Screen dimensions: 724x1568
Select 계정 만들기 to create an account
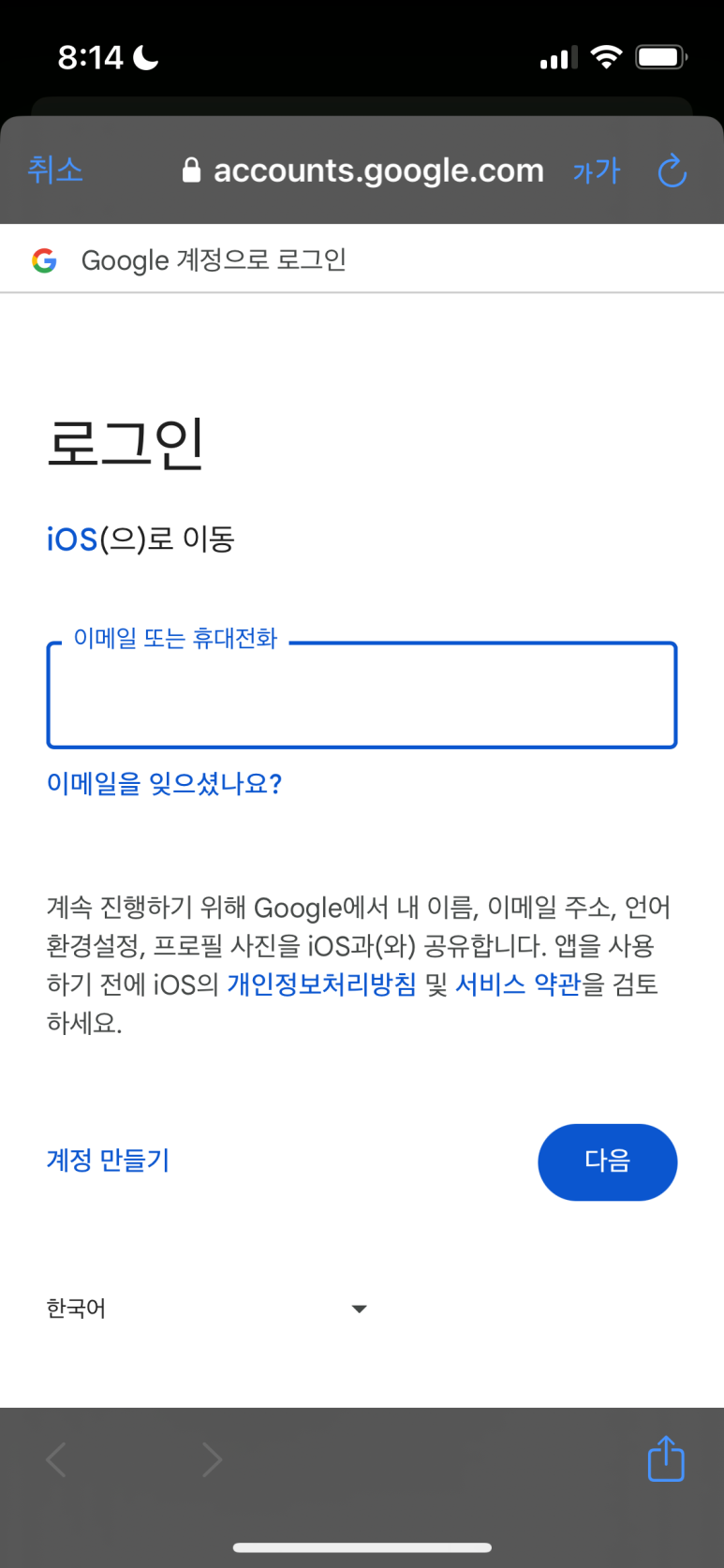click(109, 1161)
